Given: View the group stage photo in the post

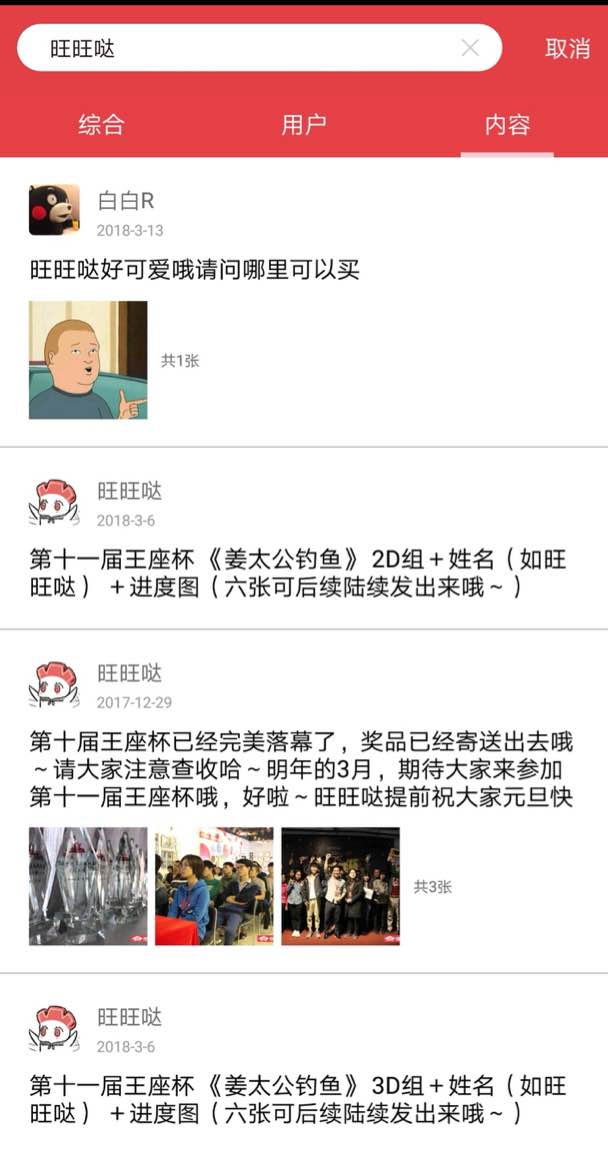Looking at the screenshot, I should (340, 886).
